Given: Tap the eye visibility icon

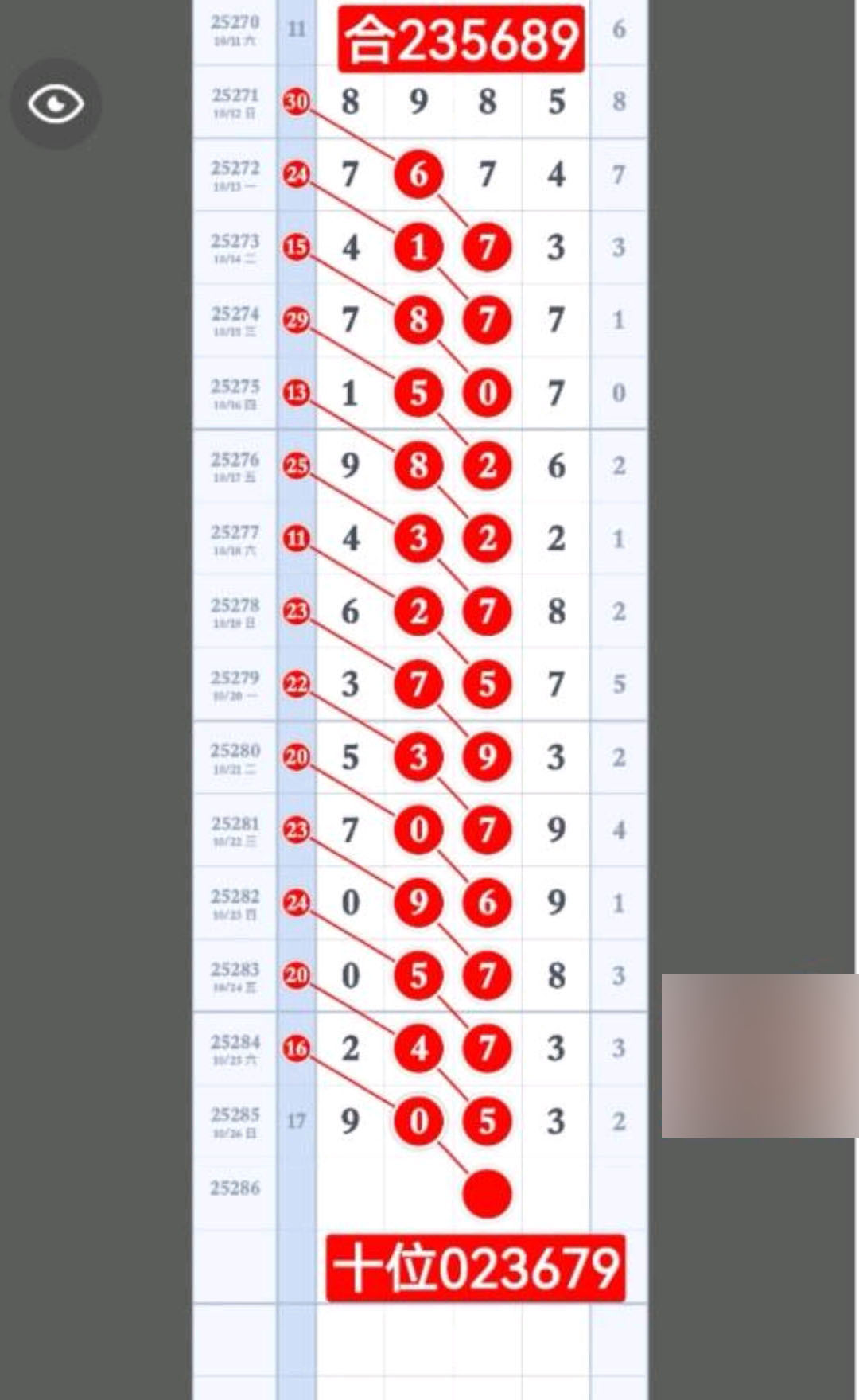Looking at the screenshot, I should pyautogui.click(x=55, y=104).
